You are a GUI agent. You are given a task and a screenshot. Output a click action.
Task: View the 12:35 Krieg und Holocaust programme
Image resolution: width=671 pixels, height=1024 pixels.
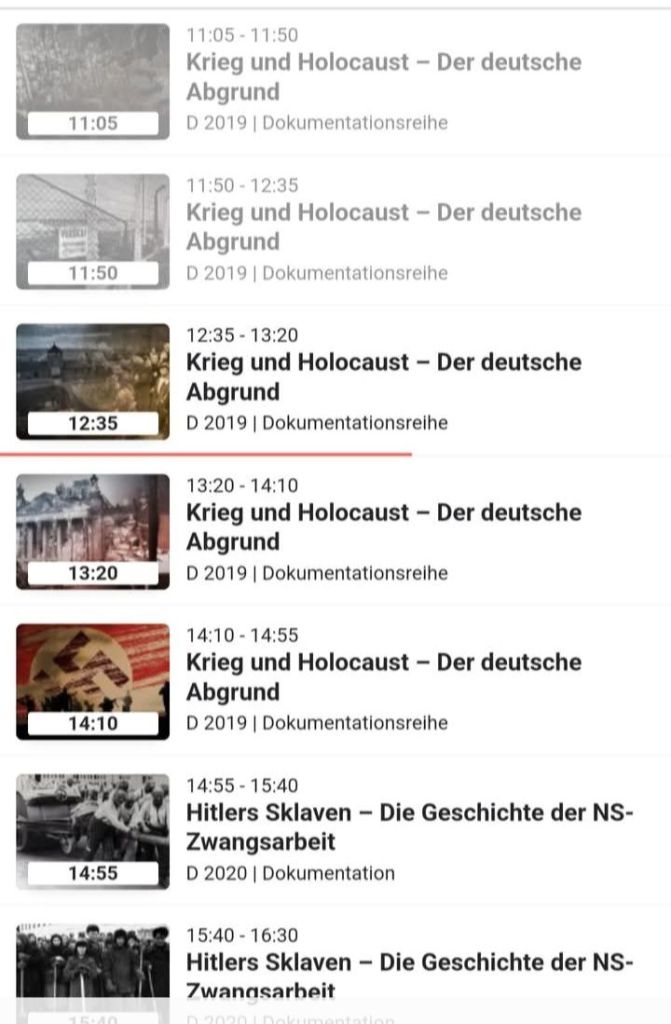coord(383,377)
